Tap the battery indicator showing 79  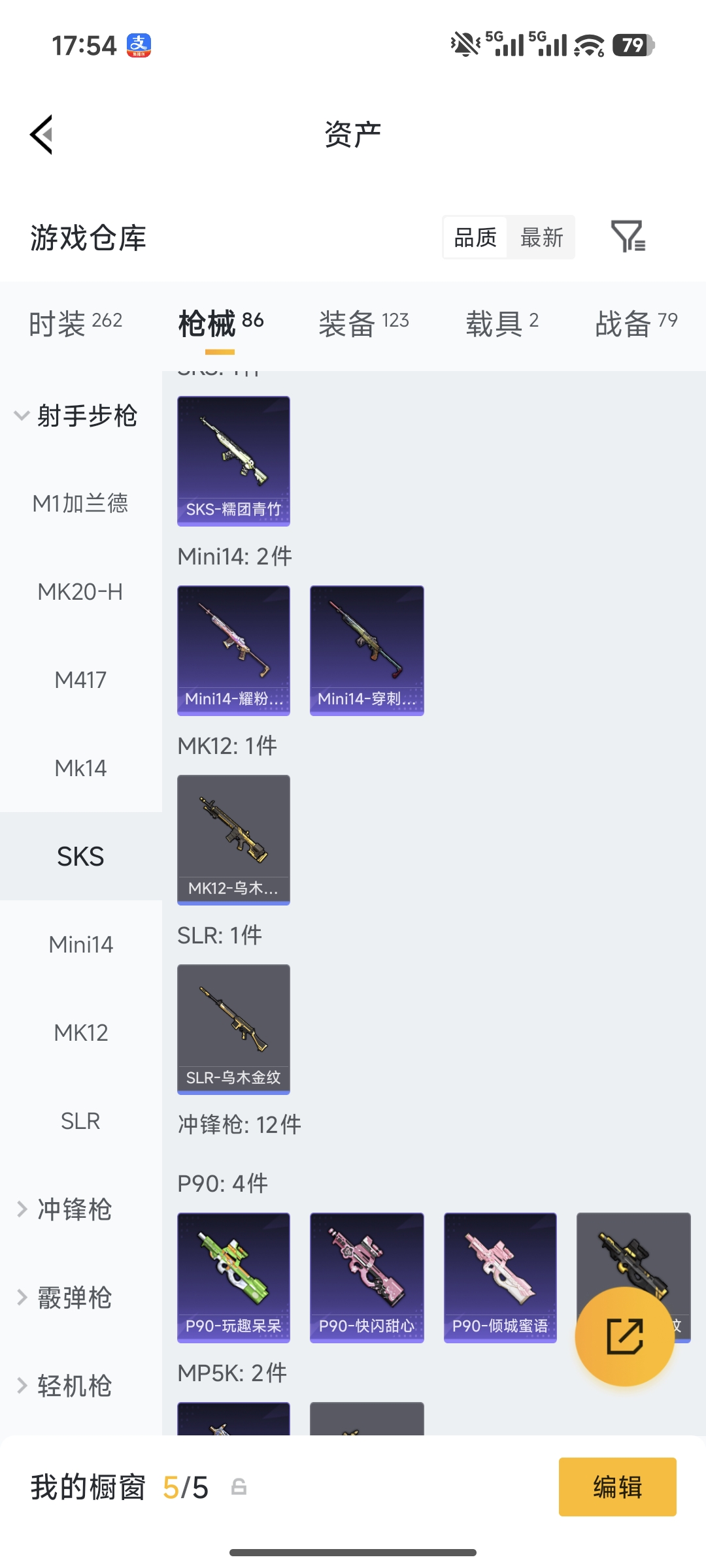coord(630,45)
